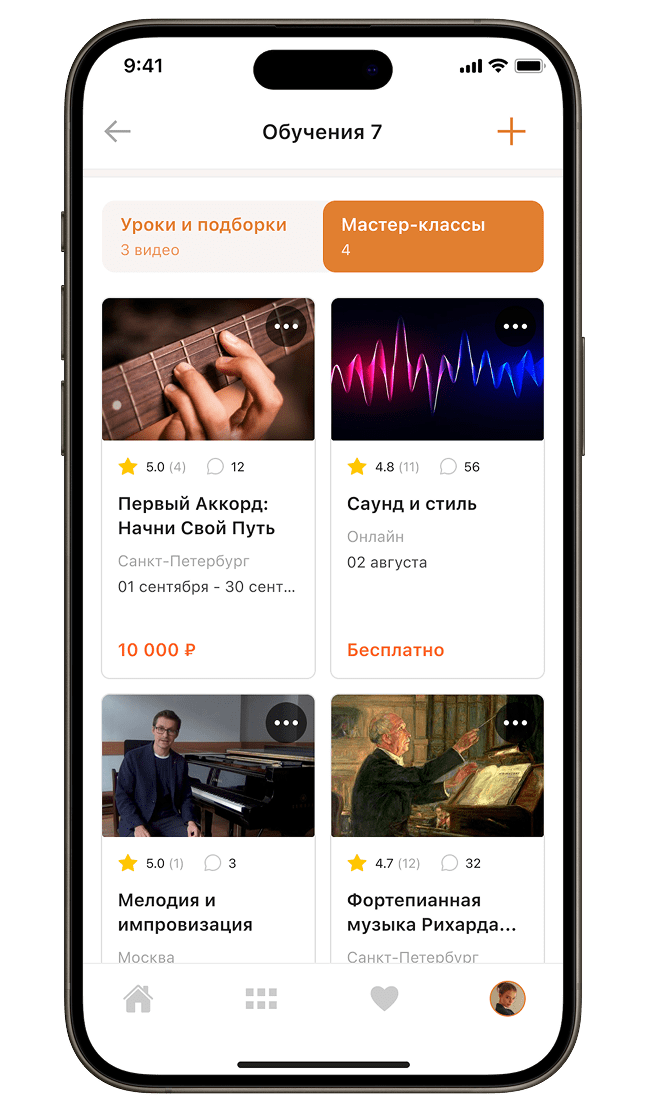Open options menu on Саунд и стиль card

515,327
